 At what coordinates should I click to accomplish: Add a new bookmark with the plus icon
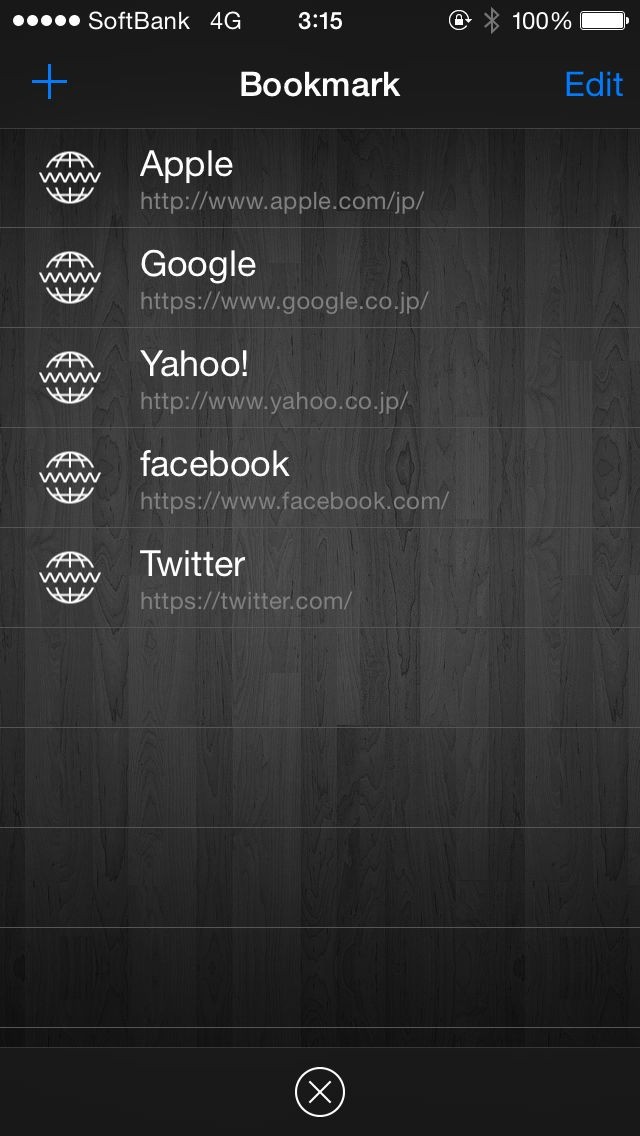(x=49, y=83)
